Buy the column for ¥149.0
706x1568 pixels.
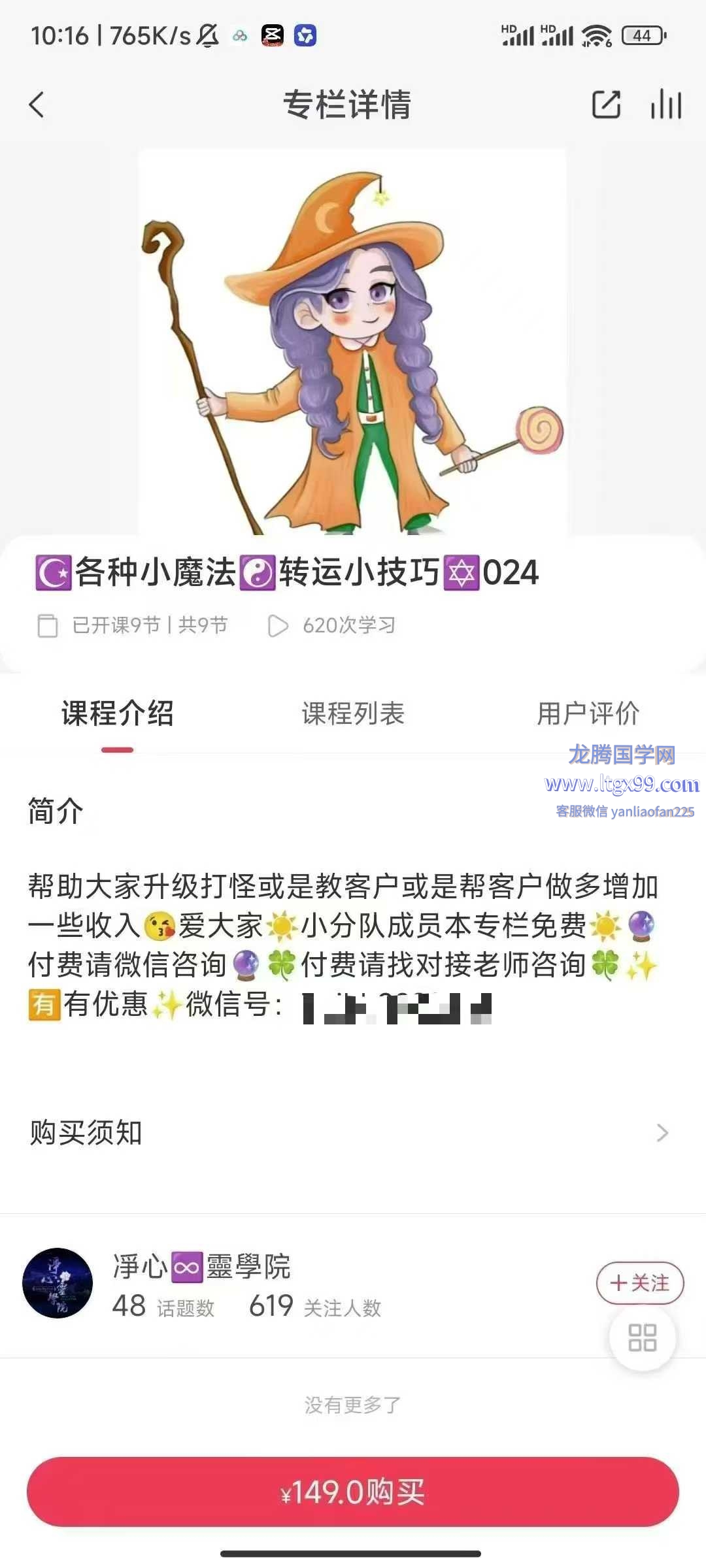coord(353,1492)
